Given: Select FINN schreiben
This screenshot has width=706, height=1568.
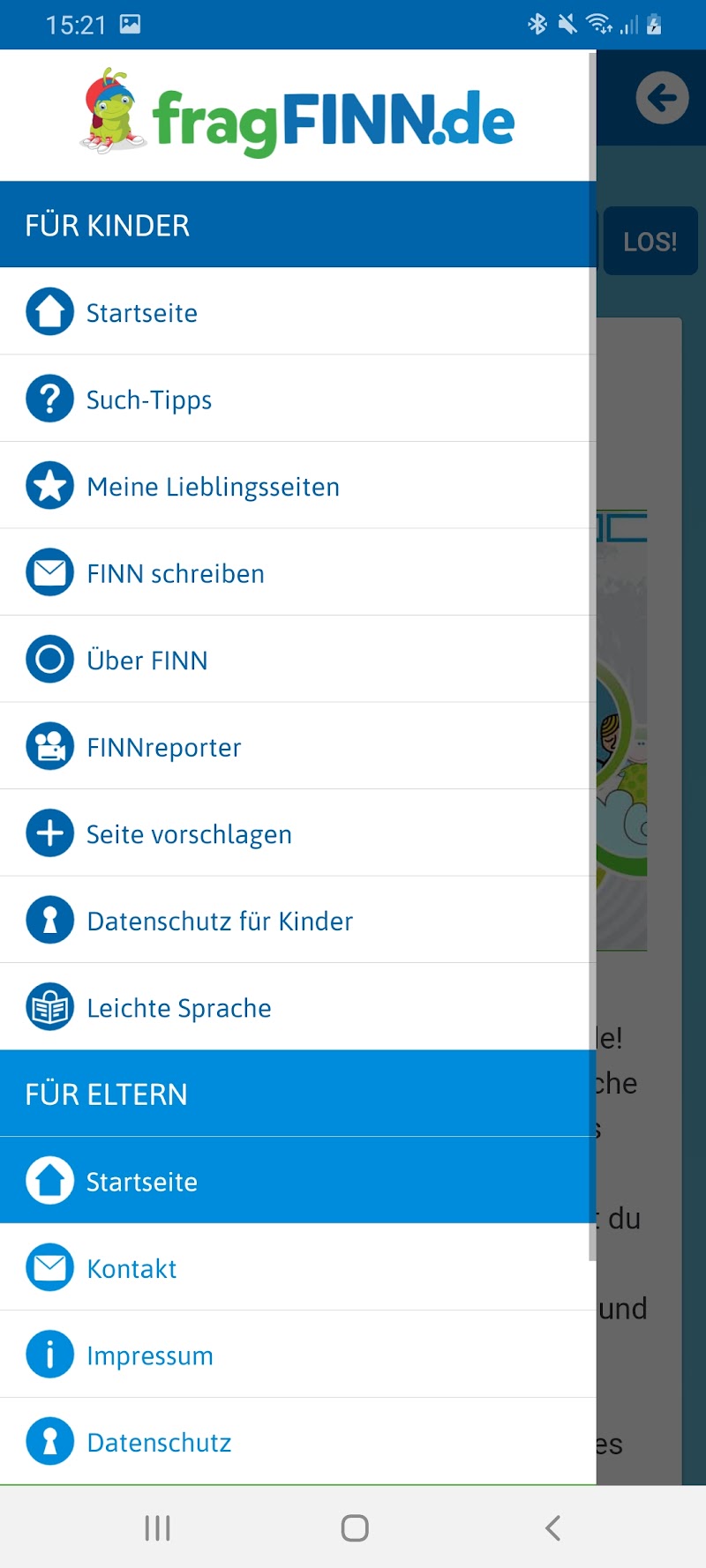Looking at the screenshot, I should [x=175, y=573].
